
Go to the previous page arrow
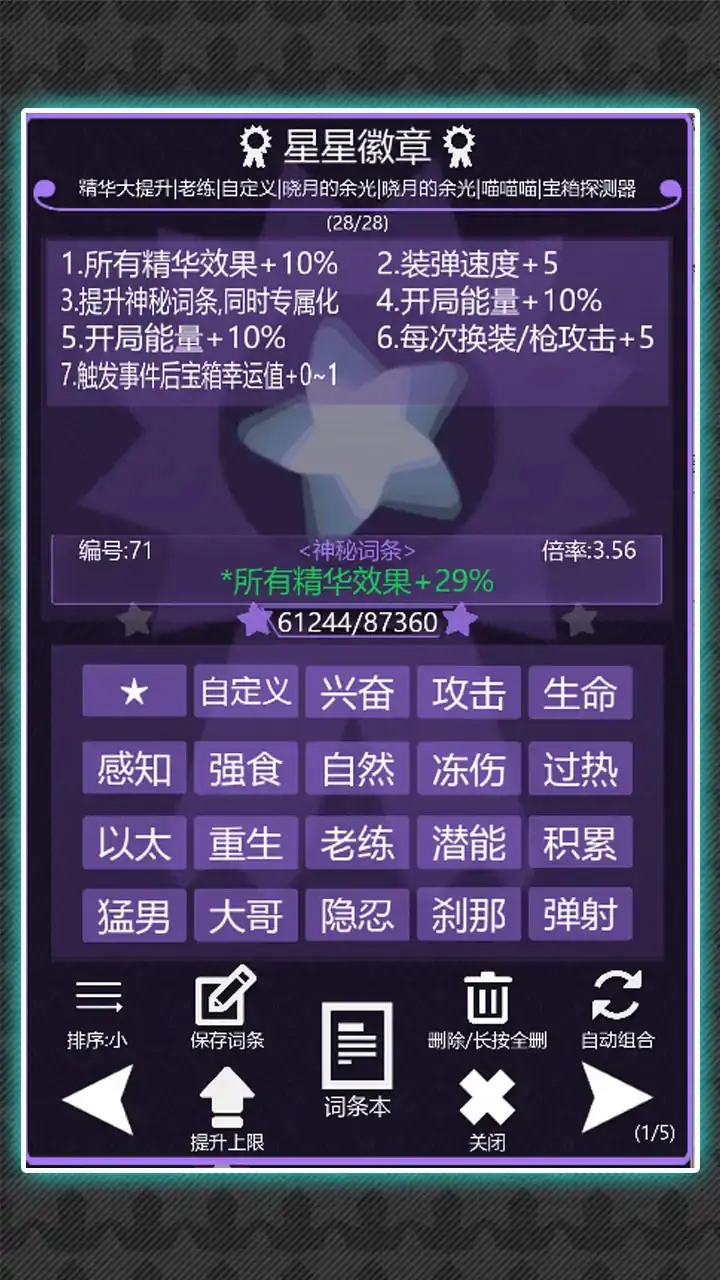pyautogui.click(x=98, y=1098)
